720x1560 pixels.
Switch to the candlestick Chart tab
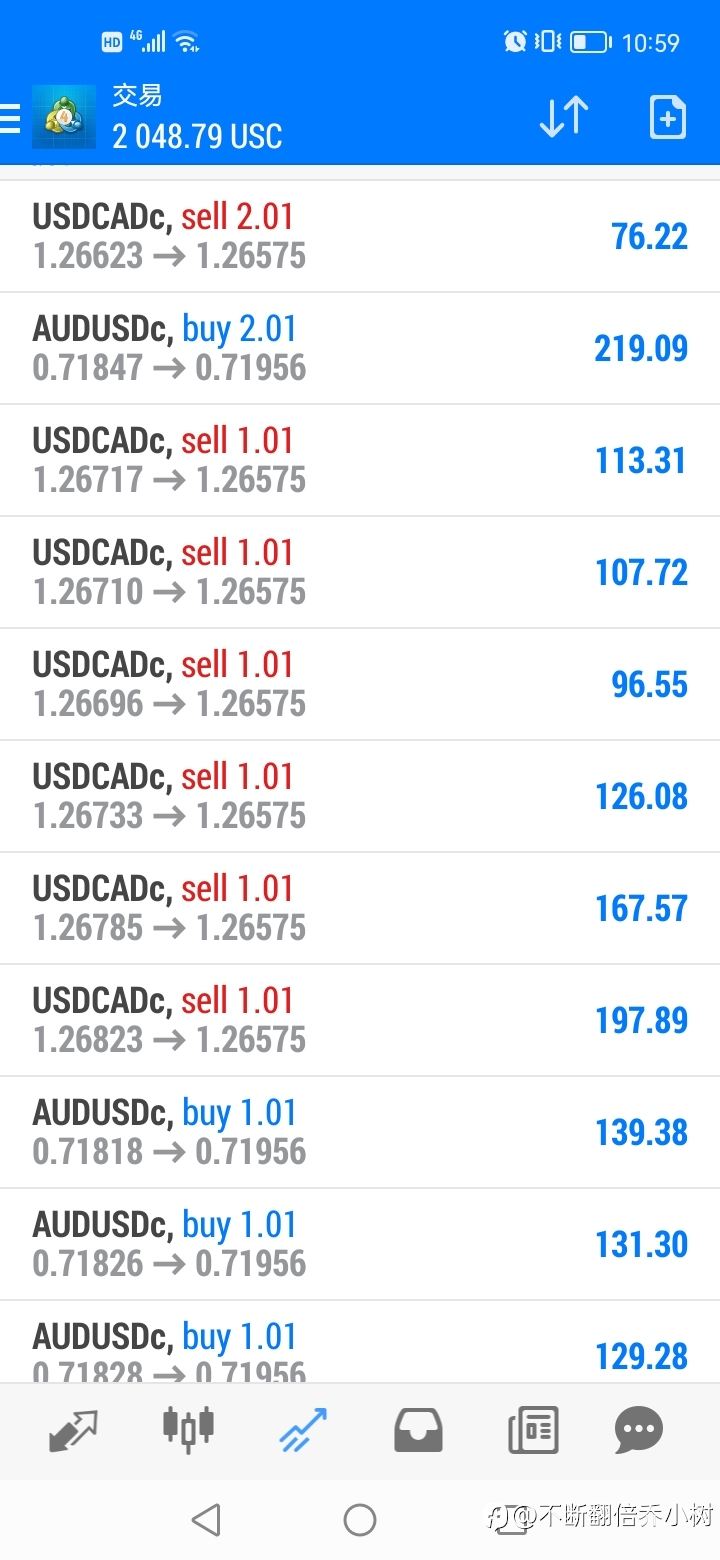tap(188, 1431)
